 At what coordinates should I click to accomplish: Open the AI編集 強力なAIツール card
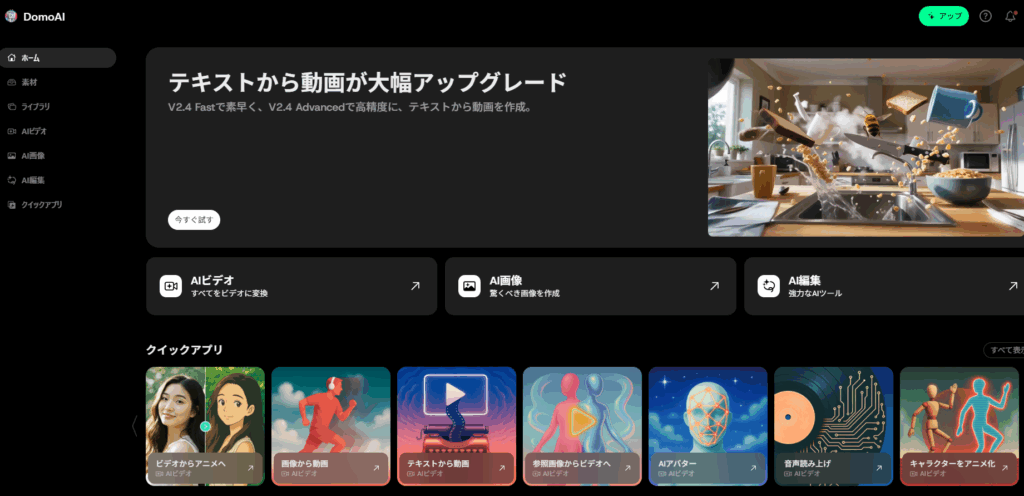coord(884,286)
